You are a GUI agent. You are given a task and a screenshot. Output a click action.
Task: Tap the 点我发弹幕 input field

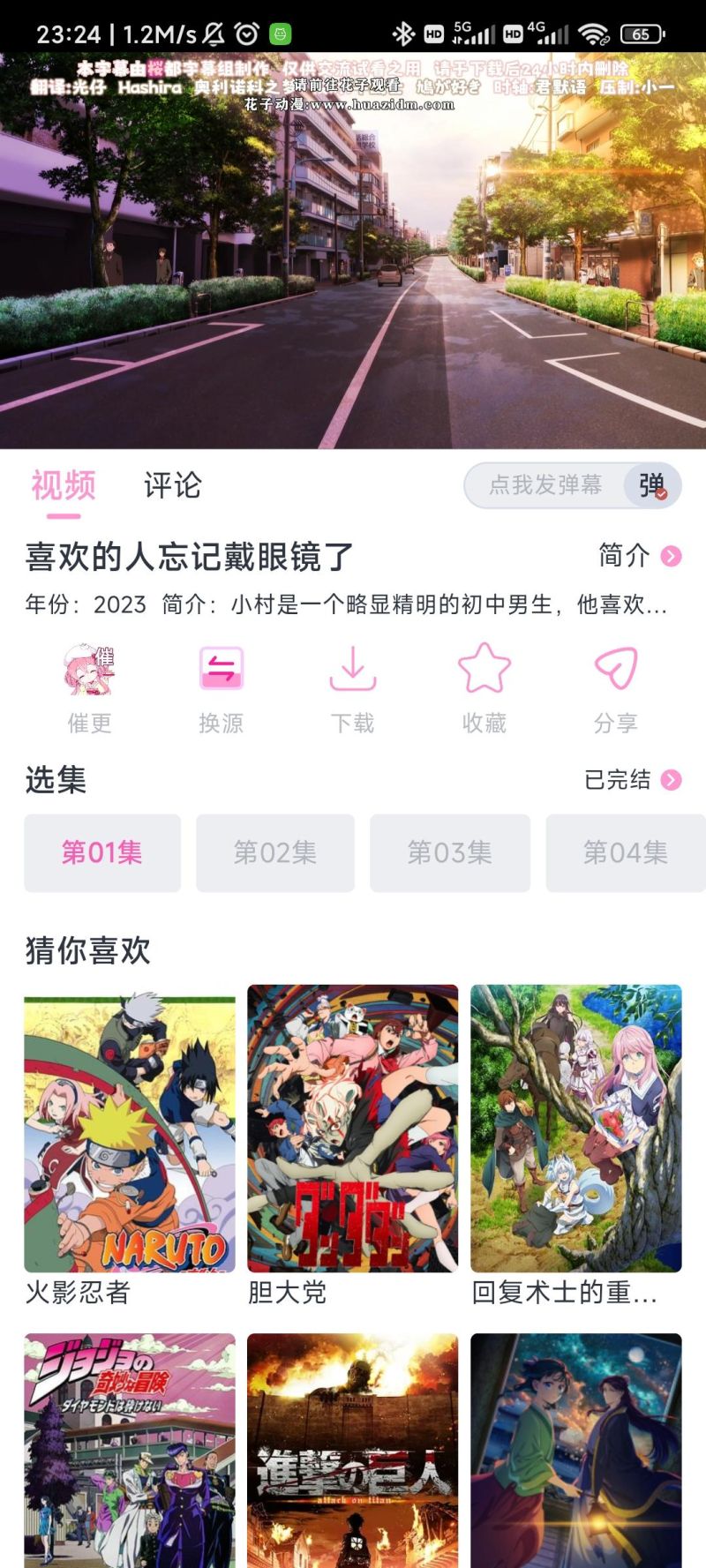click(x=545, y=485)
